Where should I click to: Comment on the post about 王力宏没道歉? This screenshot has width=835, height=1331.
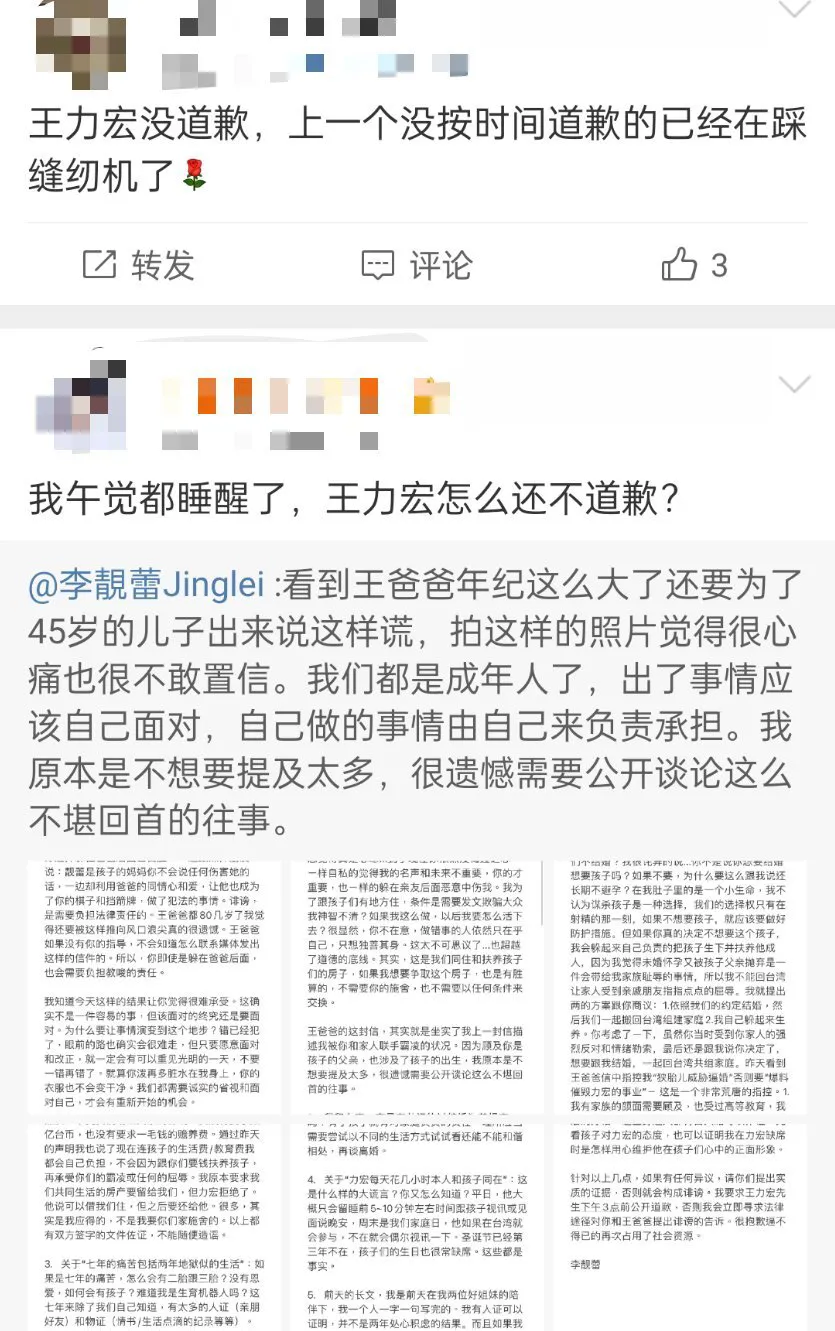tap(416, 265)
